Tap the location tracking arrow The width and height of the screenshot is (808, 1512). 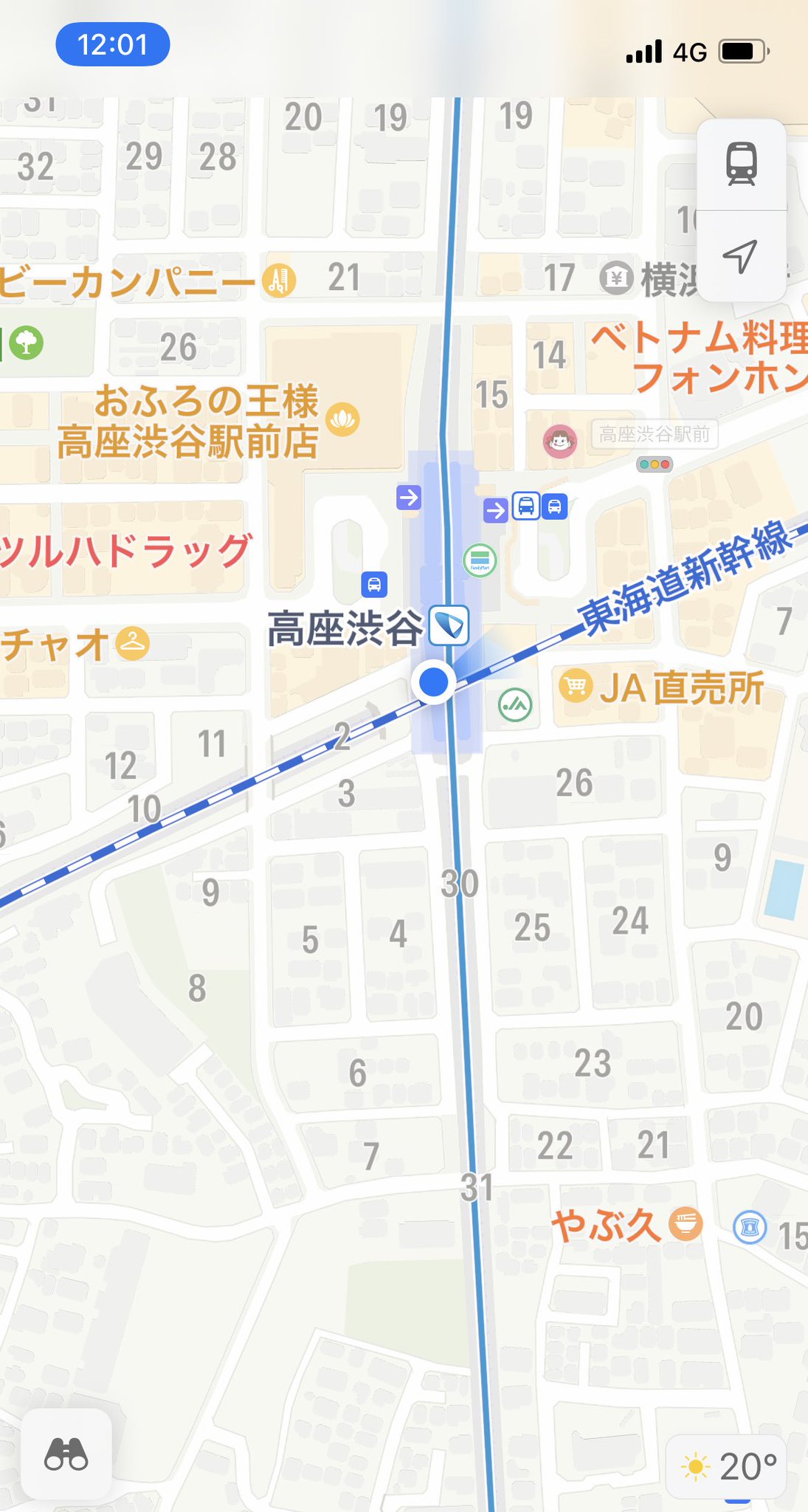pyautogui.click(x=741, y=256)
